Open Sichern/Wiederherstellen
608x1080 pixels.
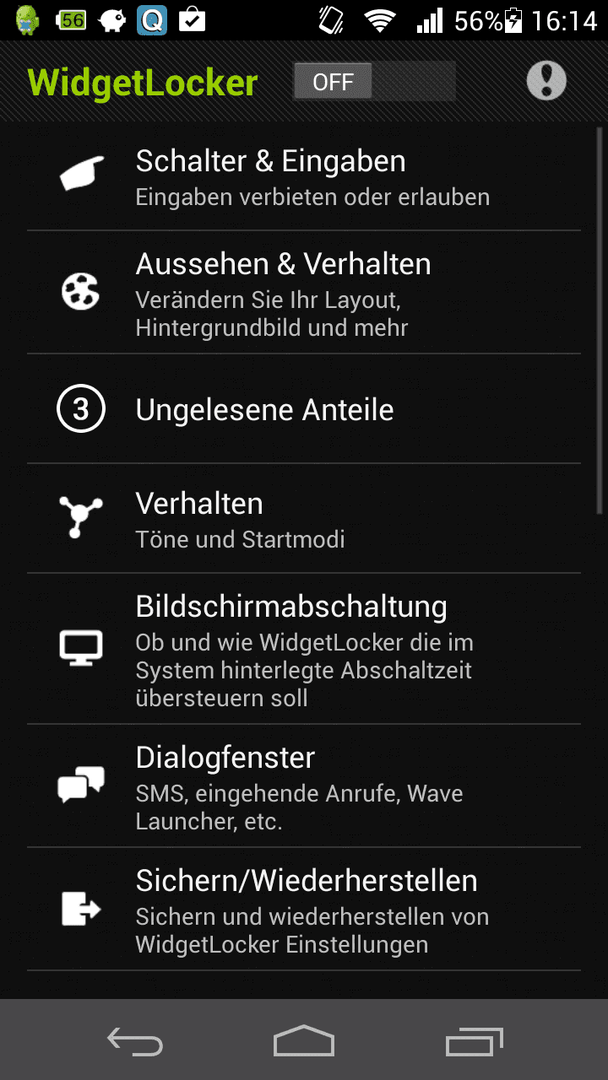tap(304, 909)
